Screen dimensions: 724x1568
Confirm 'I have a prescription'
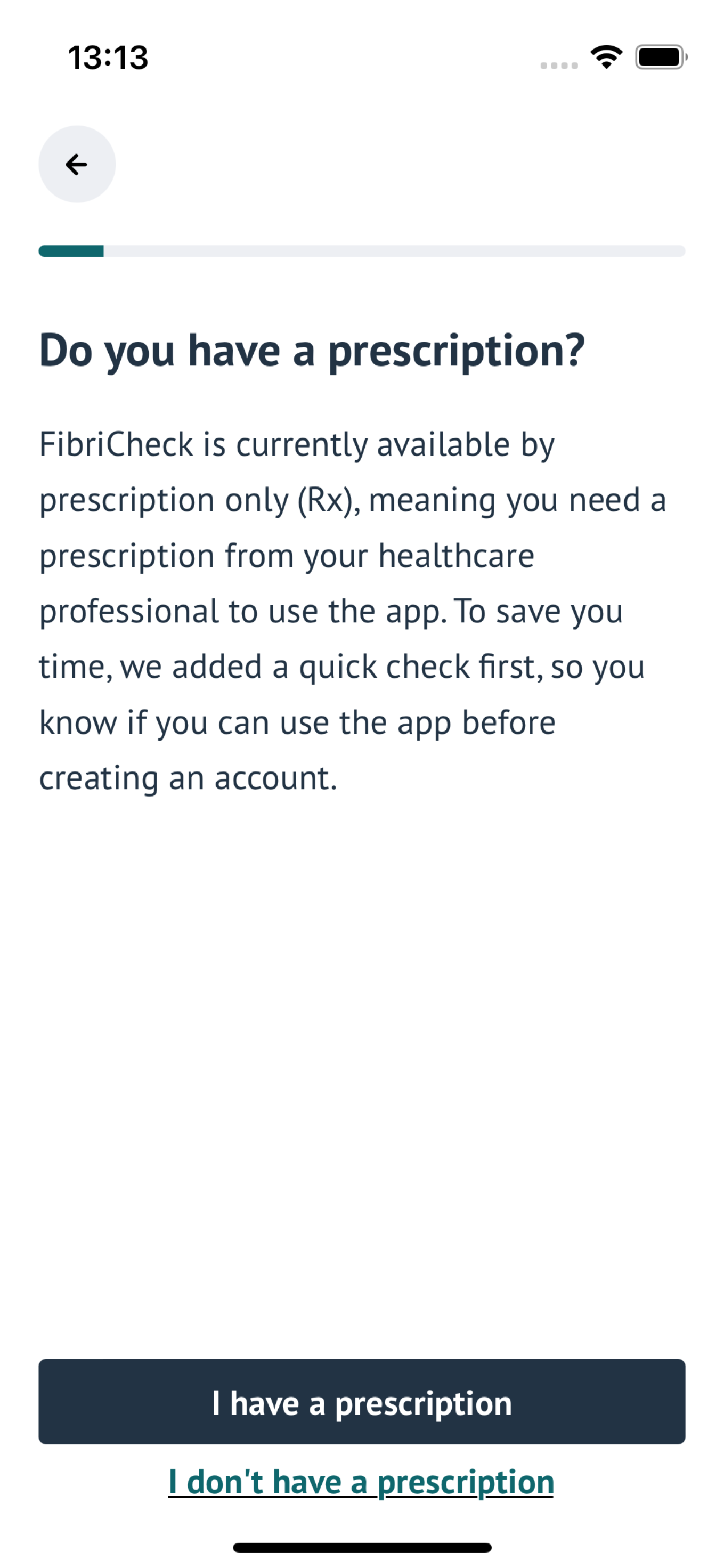coord(362,1402)
